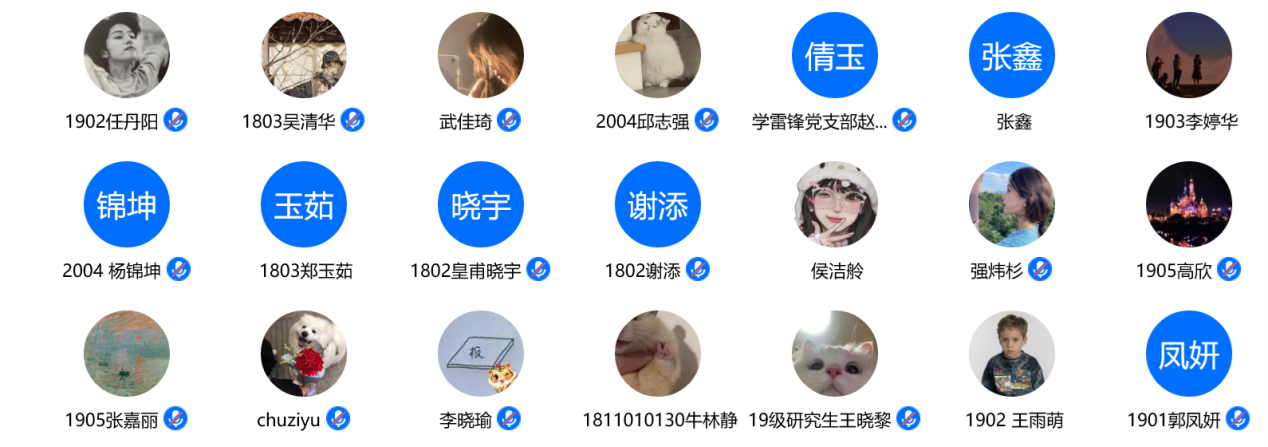Select 1802谢添's avatar

coord(657,204)
